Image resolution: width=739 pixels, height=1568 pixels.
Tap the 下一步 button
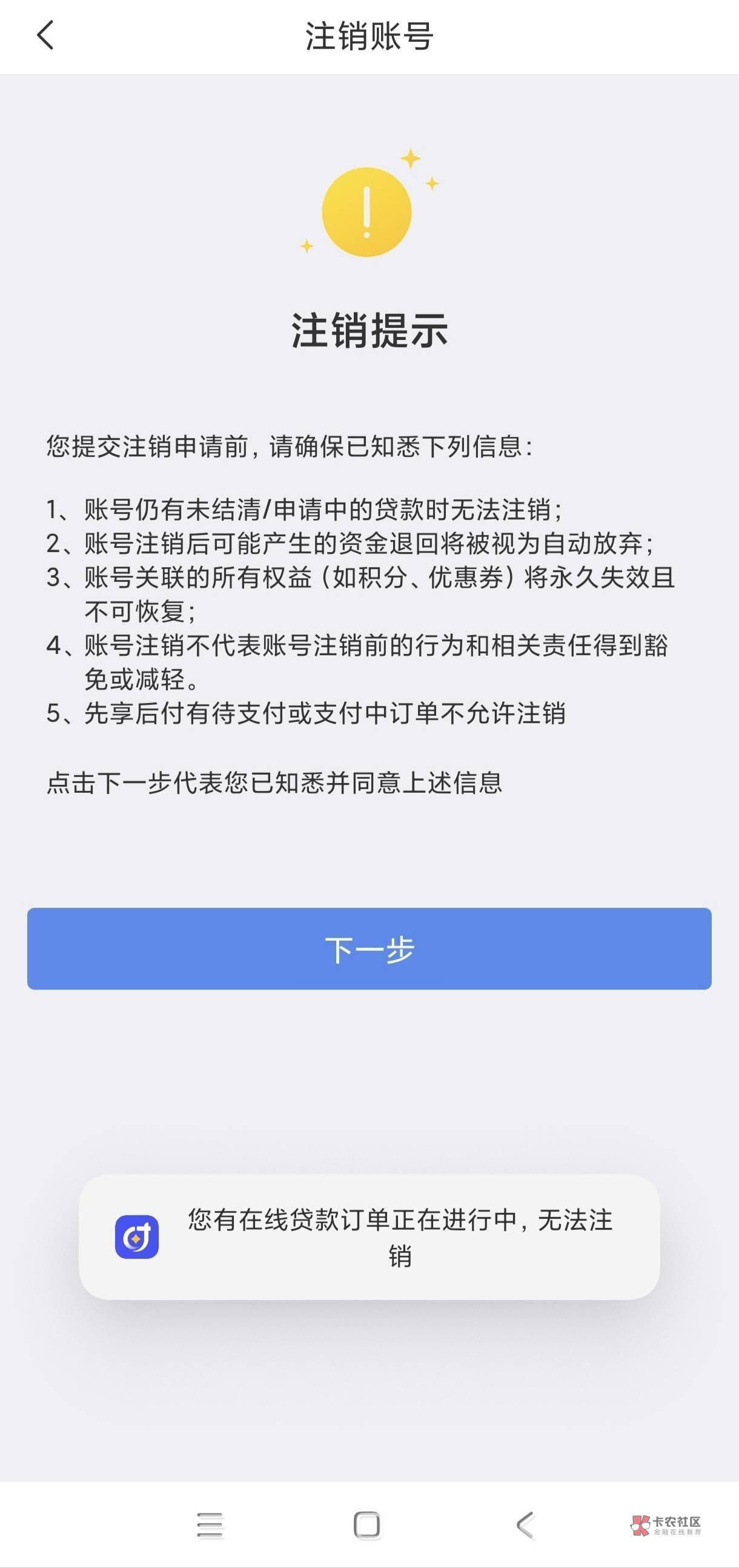[x=369, y=949]
